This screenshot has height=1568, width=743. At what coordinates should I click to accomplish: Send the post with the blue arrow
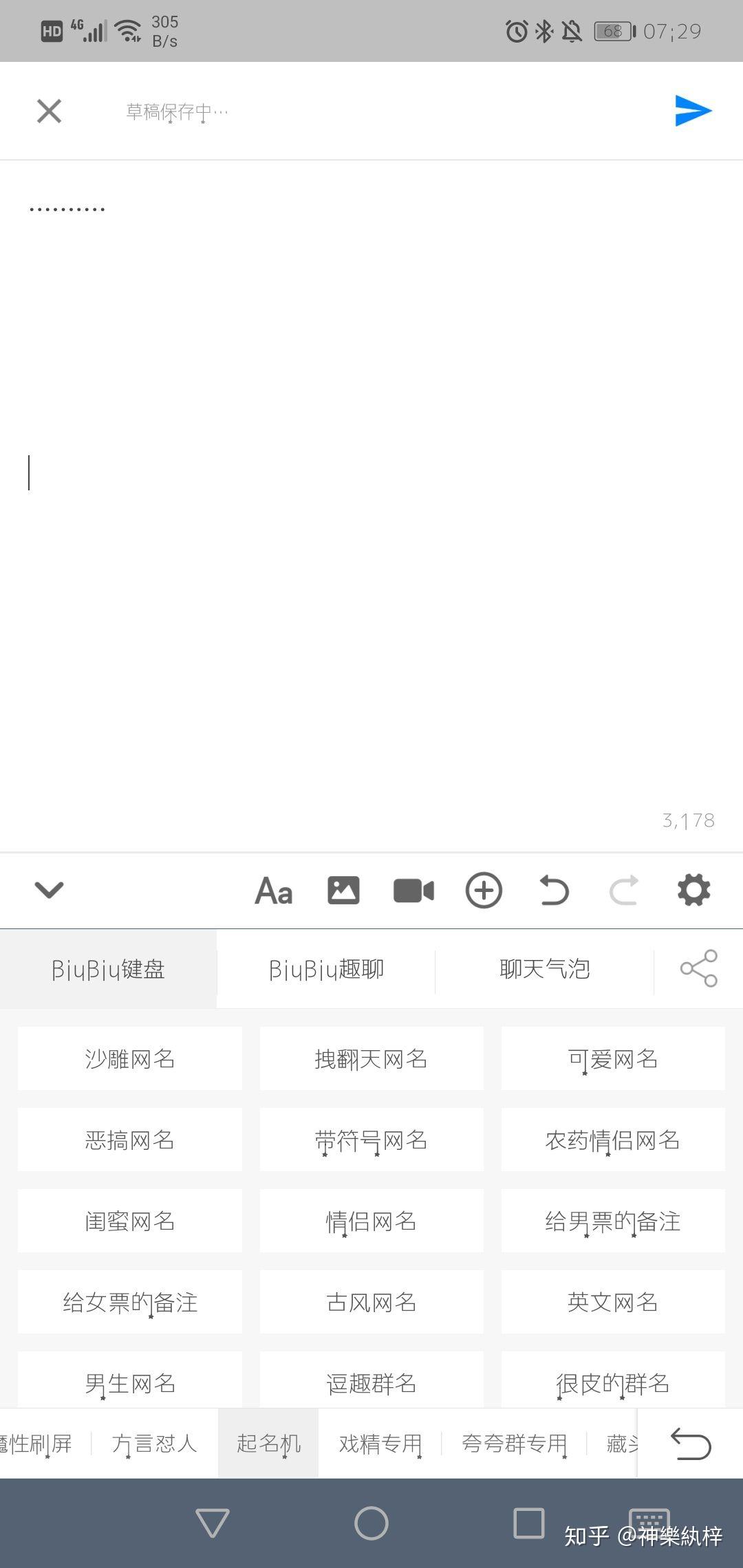coord(693,111)
